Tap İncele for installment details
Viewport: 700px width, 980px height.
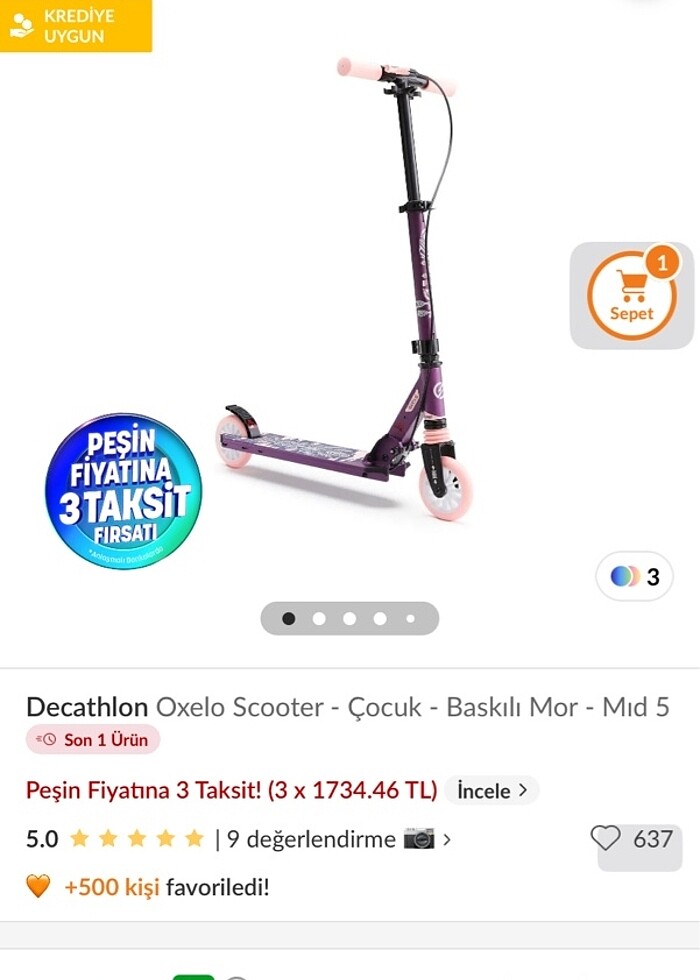(492, 791)
